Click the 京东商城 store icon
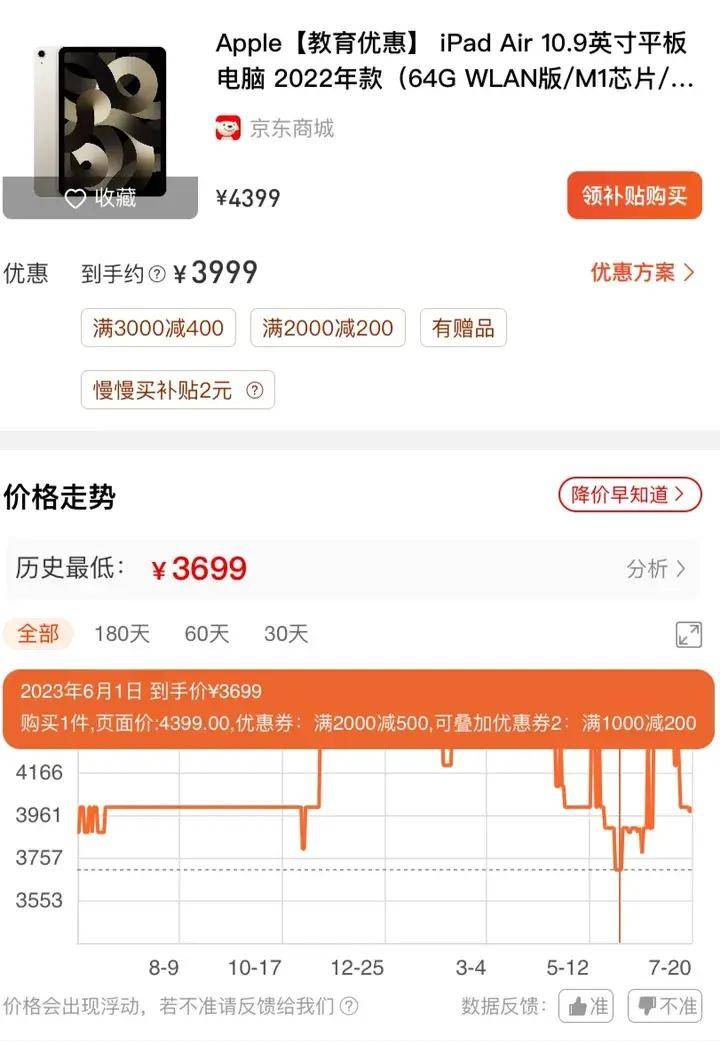The height and width of the screenshot is (1045, 720). [x=226, y=128]
